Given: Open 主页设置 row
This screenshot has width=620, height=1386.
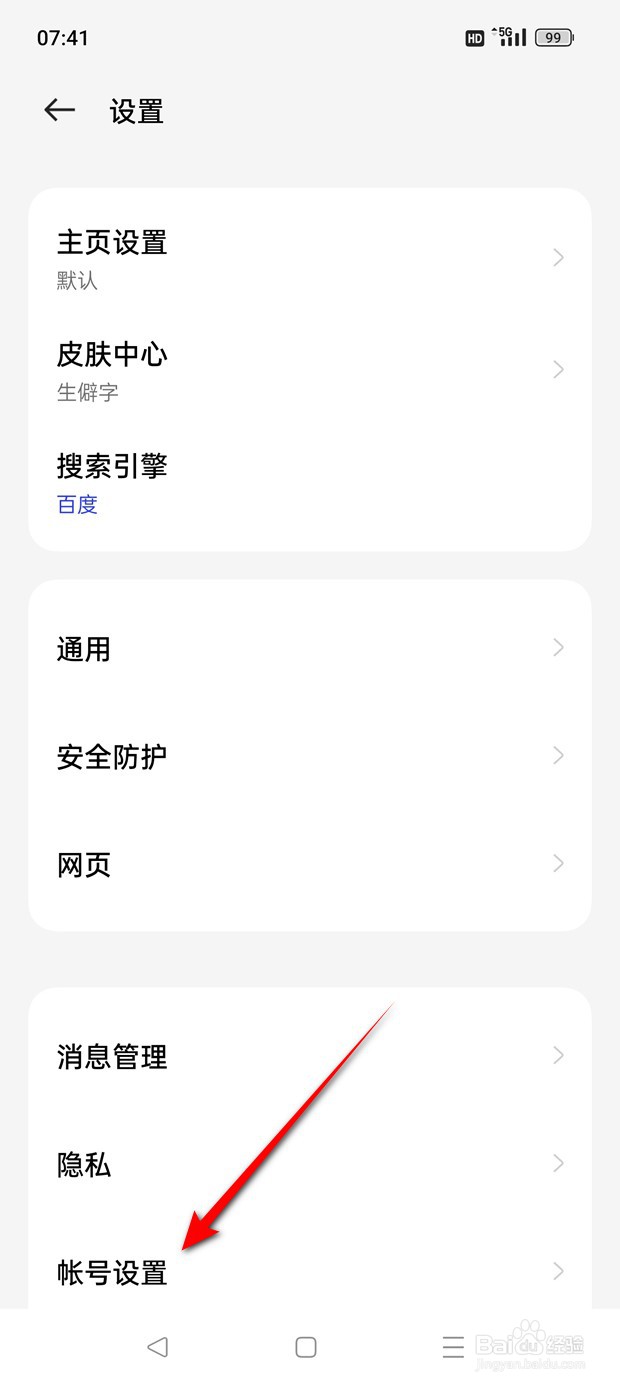Looking at the screenshot, I should pyautogui.click(x=310, y=258).
